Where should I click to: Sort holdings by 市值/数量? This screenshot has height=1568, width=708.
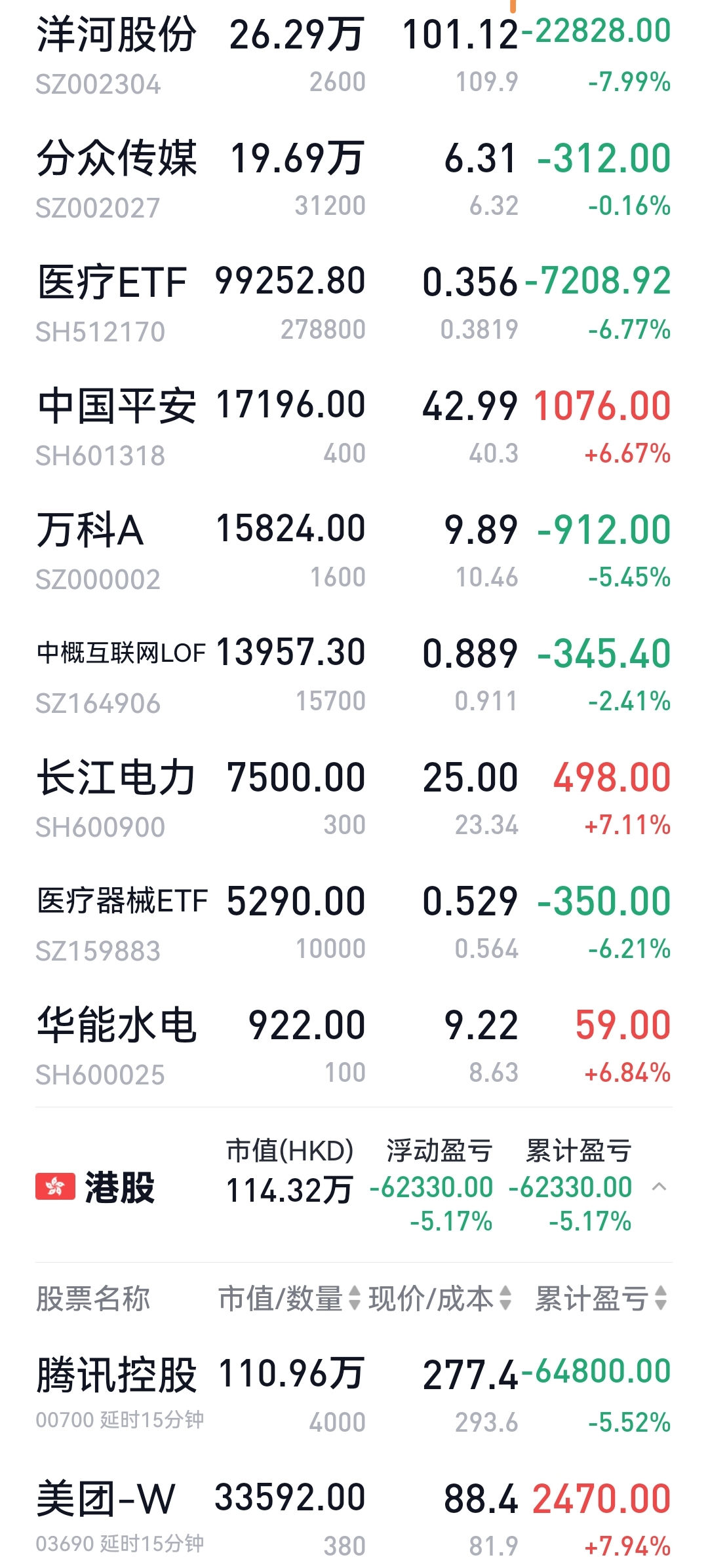[x=289, y=1297]
